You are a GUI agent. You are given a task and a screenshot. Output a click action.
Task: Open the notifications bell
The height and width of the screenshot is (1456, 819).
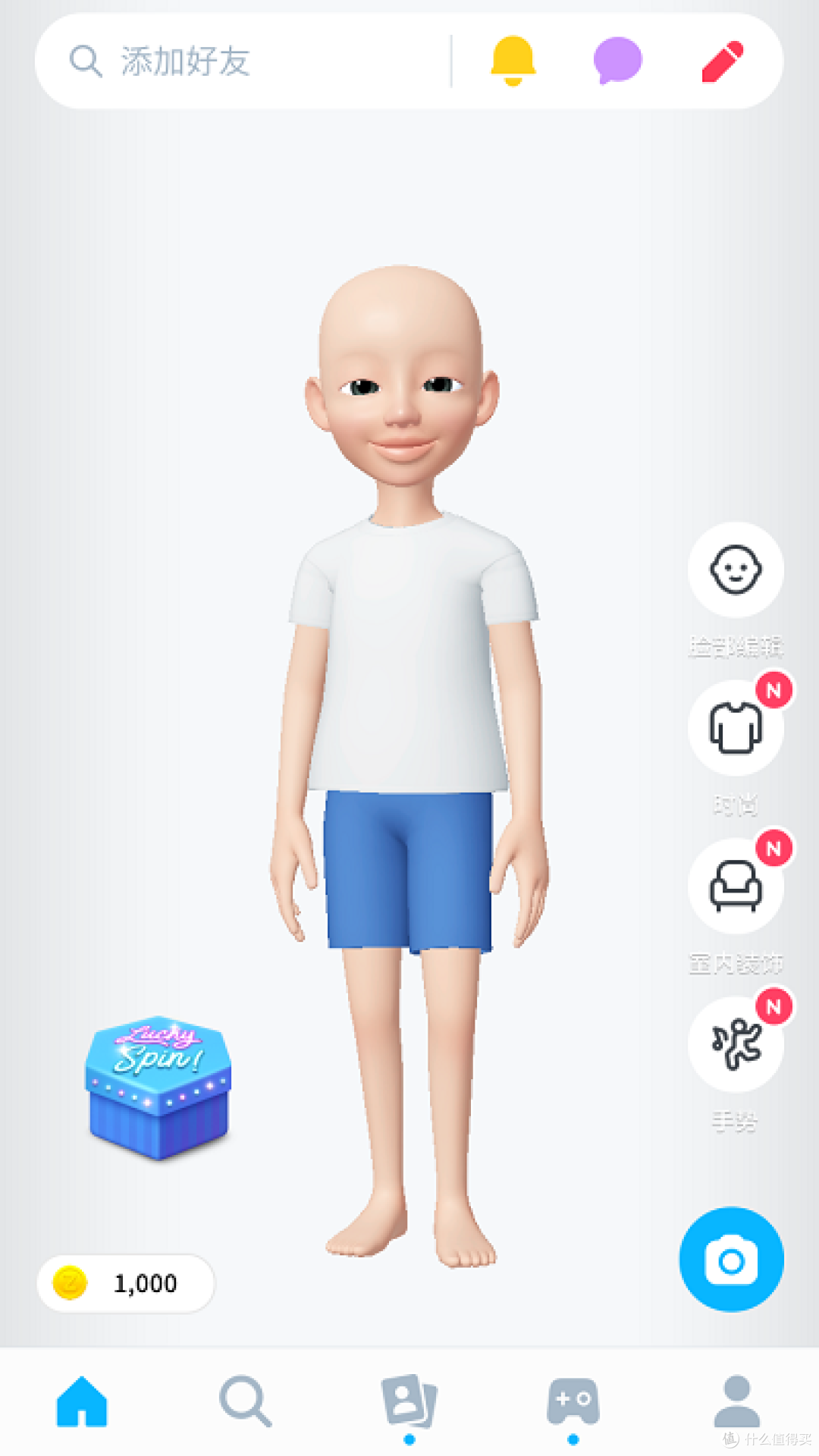click(x=513, y=61)
